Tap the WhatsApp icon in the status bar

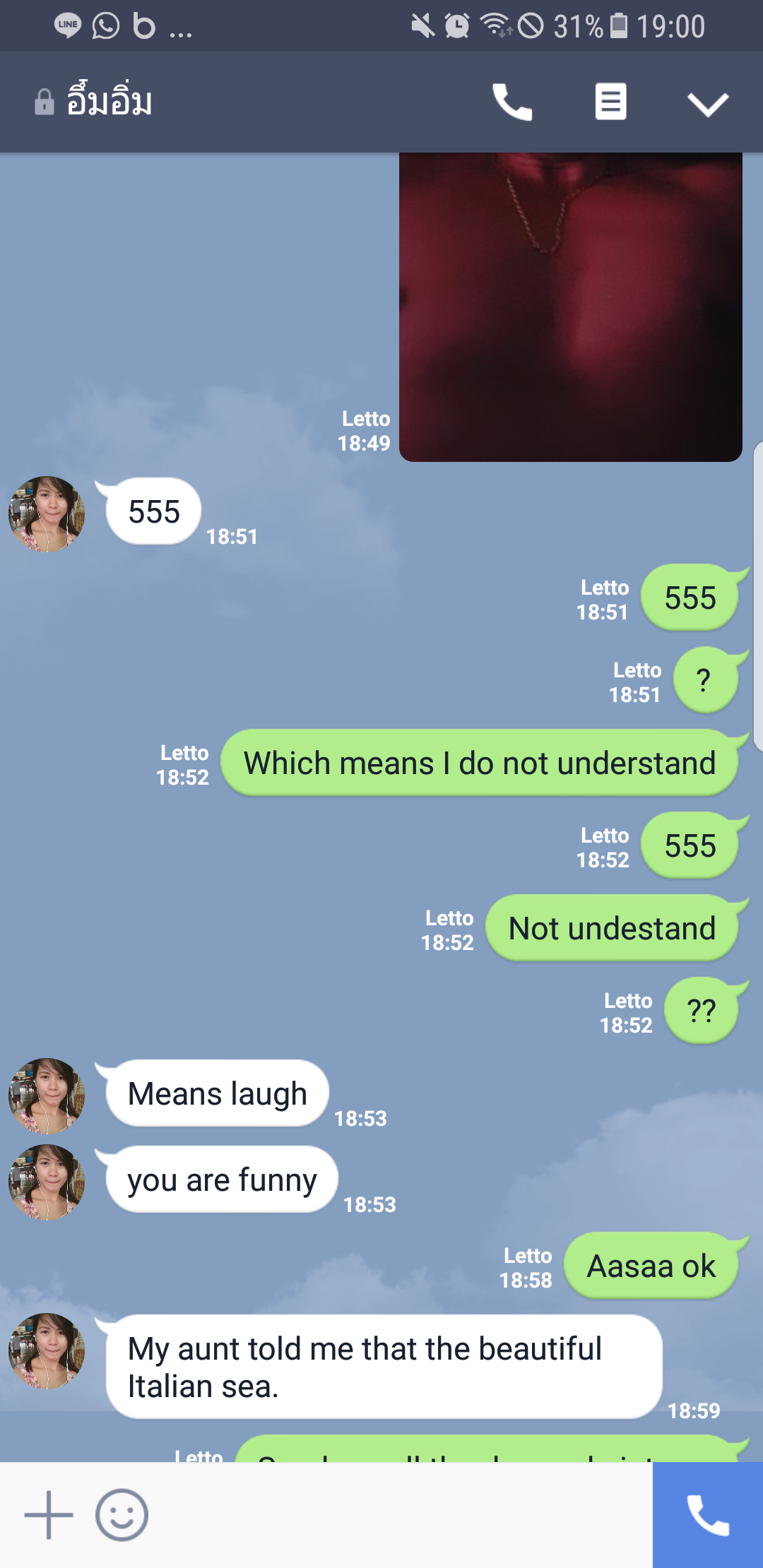[105, 25]
